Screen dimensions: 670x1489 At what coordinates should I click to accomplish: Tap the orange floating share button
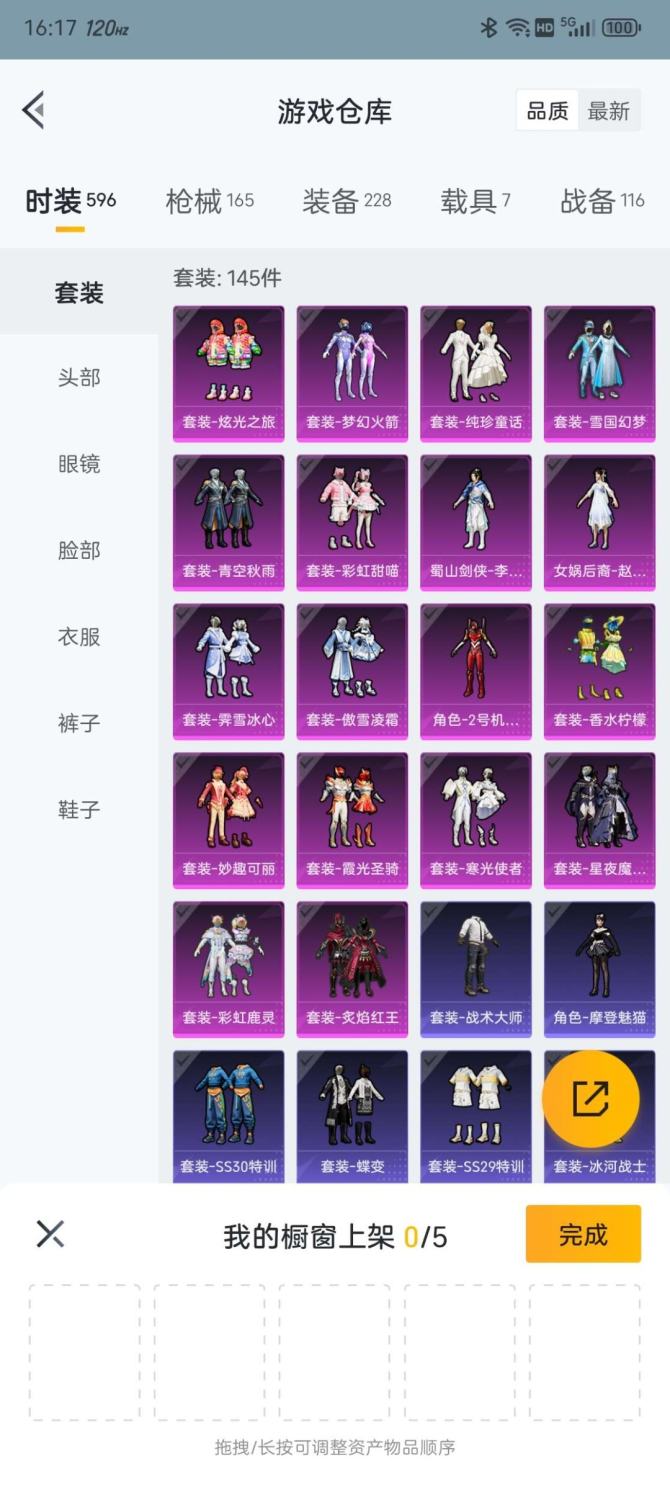point(590,1098)
